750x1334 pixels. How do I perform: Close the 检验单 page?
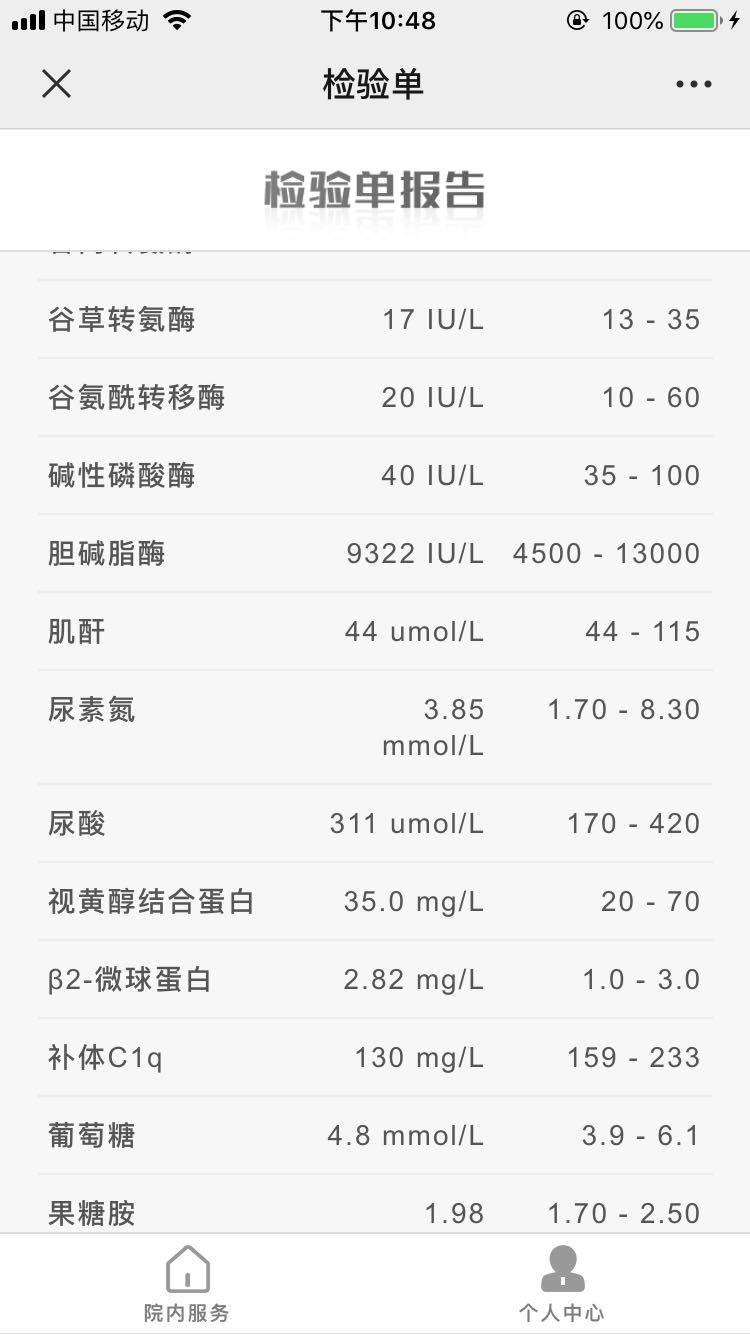point(57,84)
